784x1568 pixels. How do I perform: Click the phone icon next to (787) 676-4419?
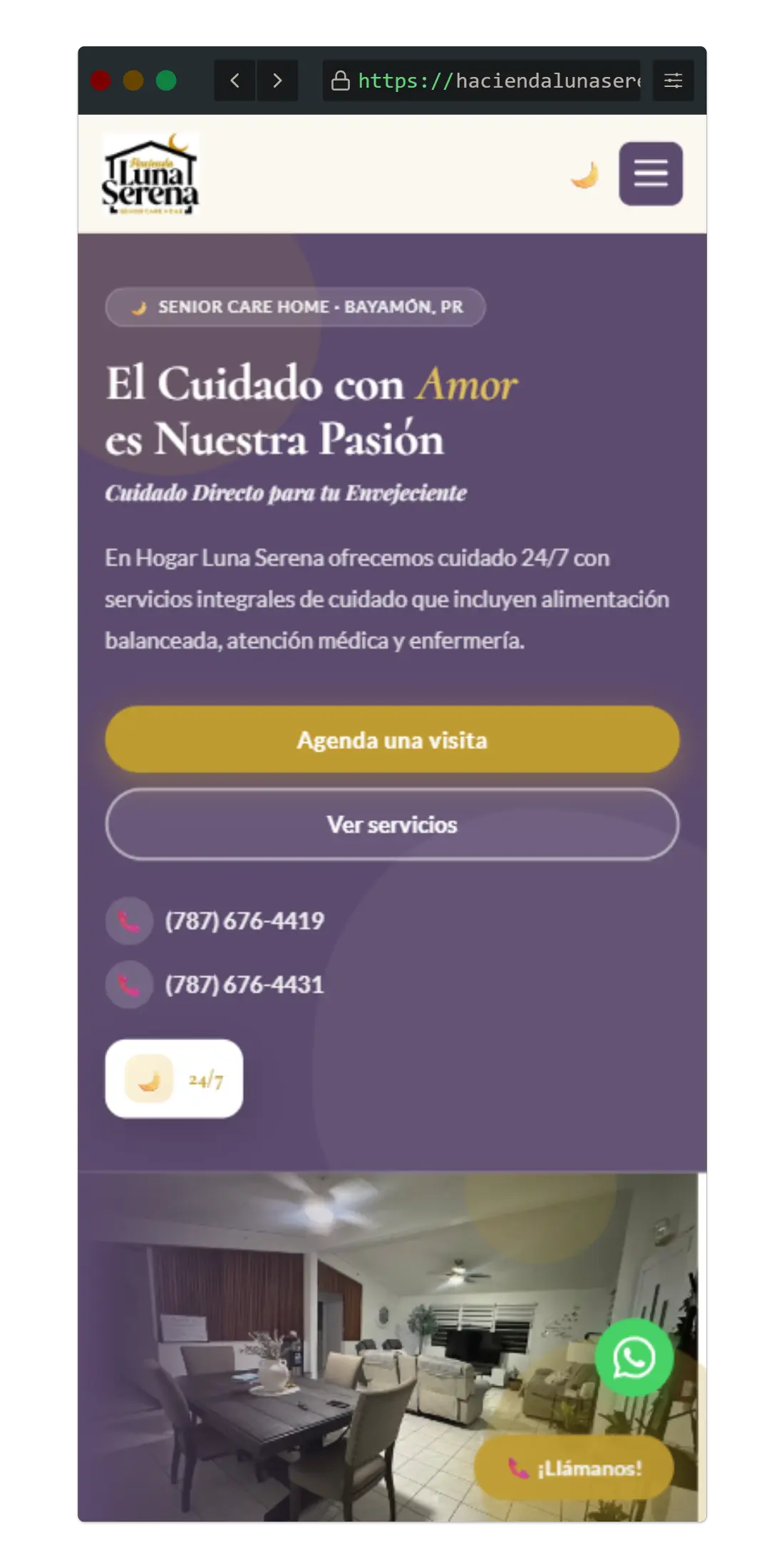pos(129,921)
